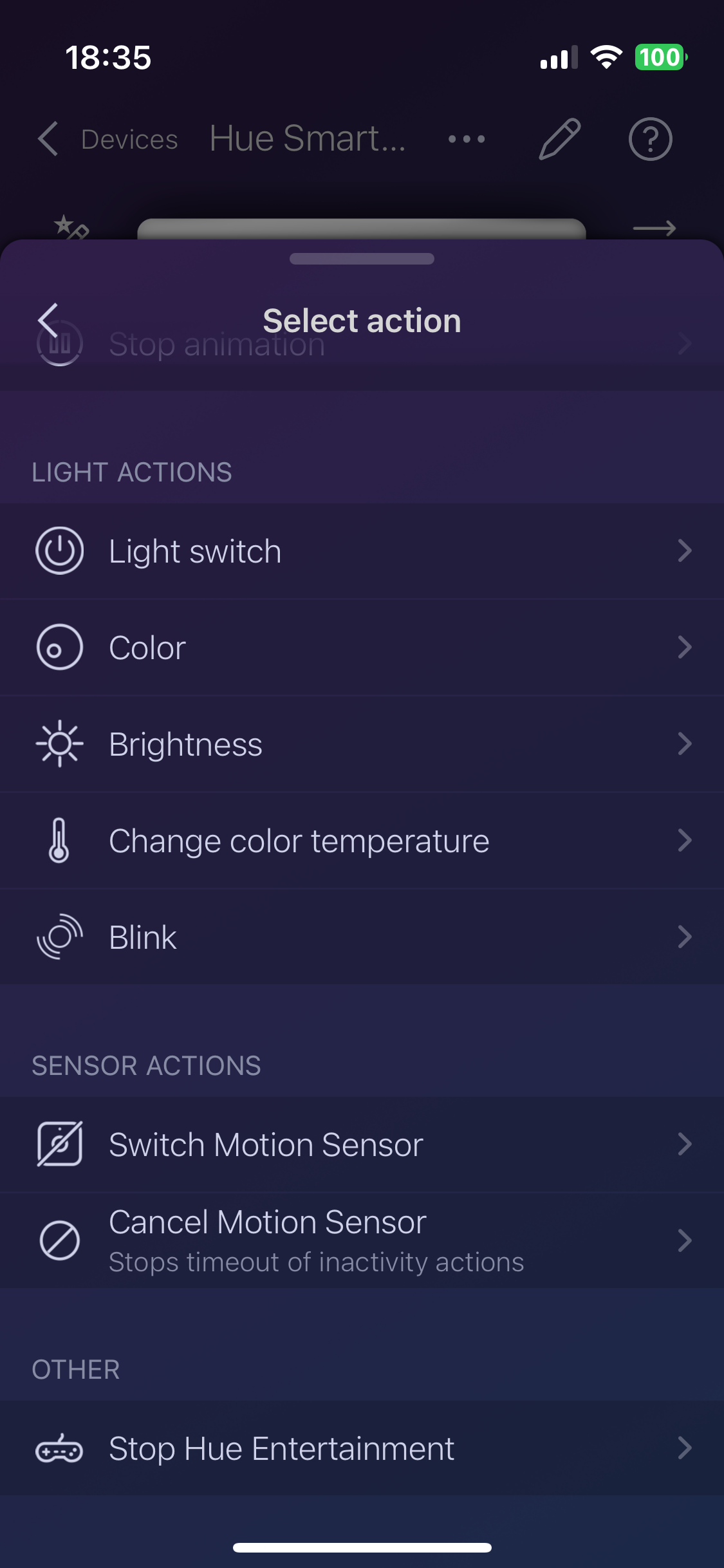Open Change color temperature action
The image size is (724, 1568).
click(x=362, y=841)
